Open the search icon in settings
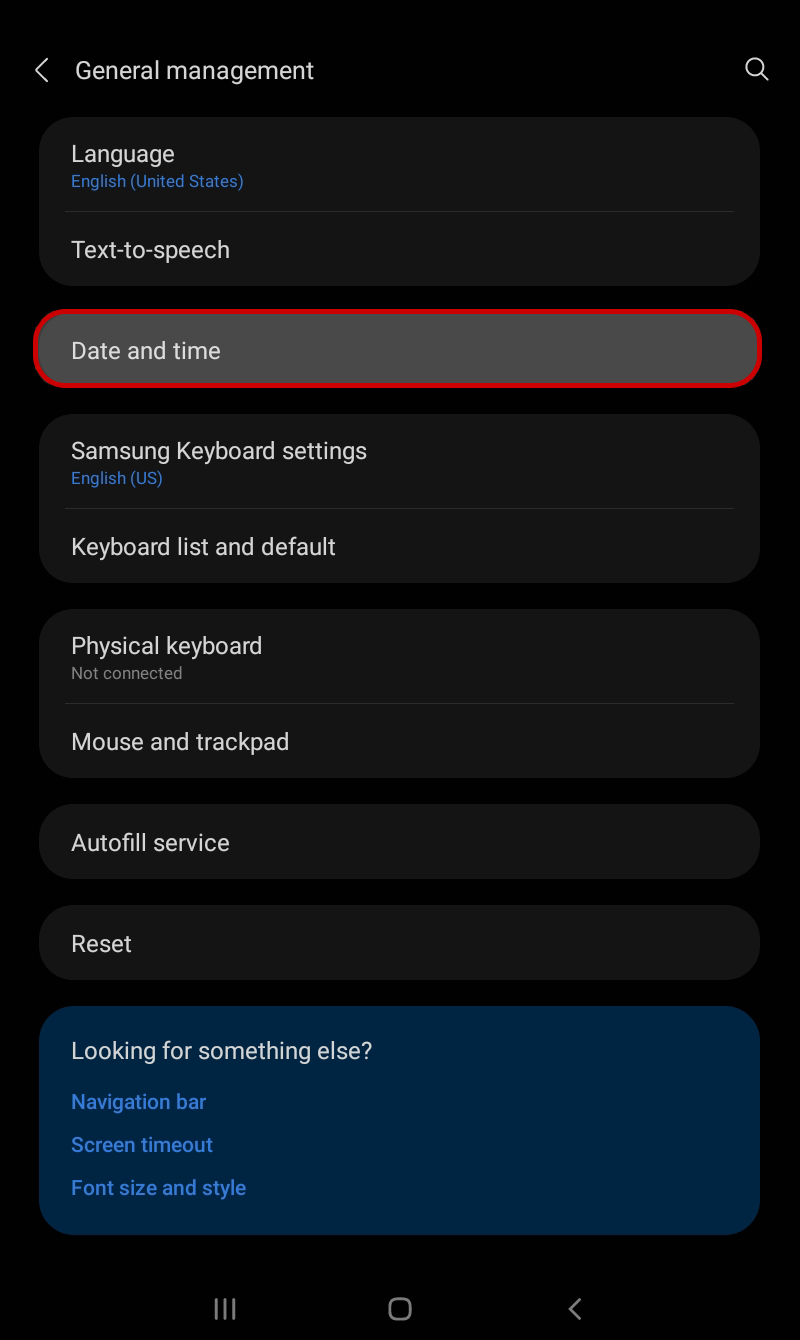 pos(757,69)
